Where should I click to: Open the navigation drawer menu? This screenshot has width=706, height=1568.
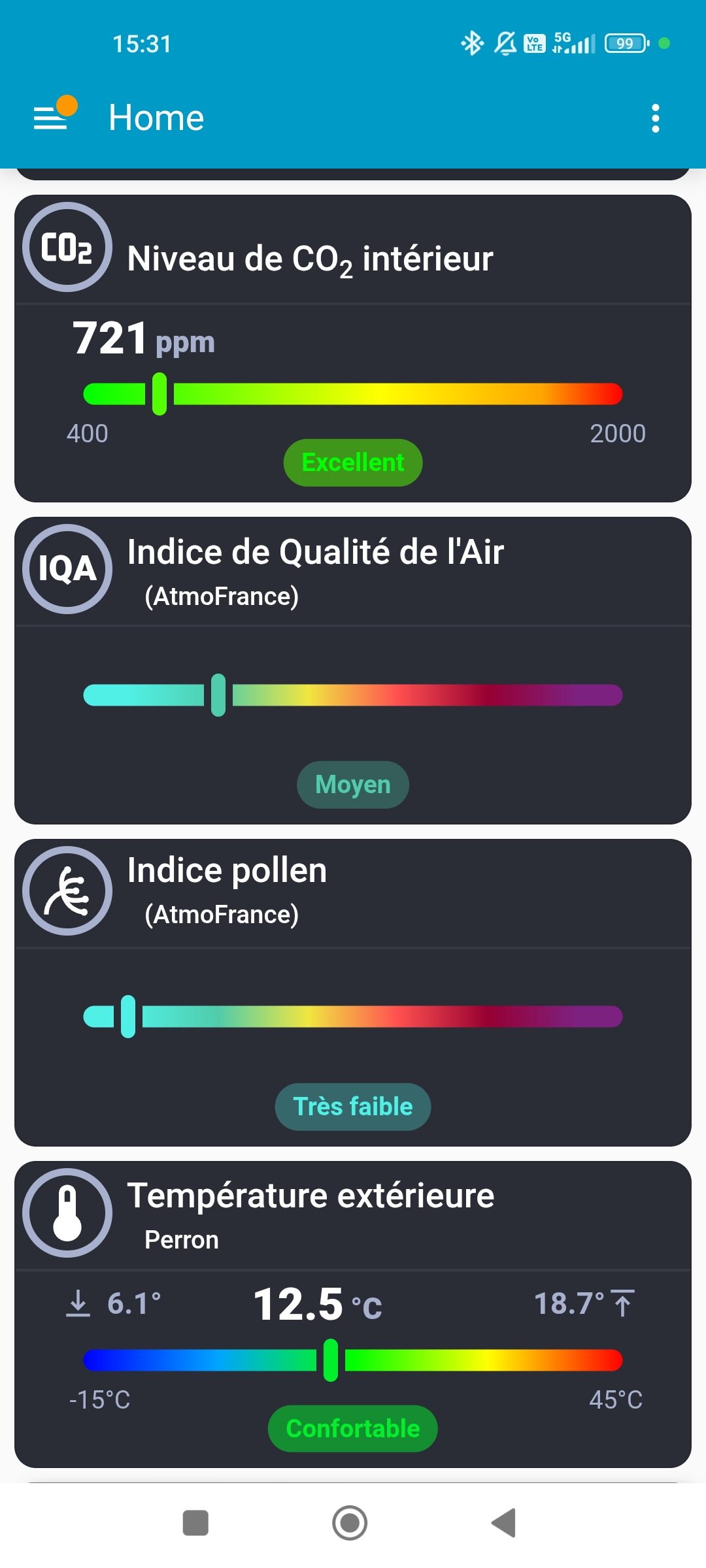pos(54,116)
